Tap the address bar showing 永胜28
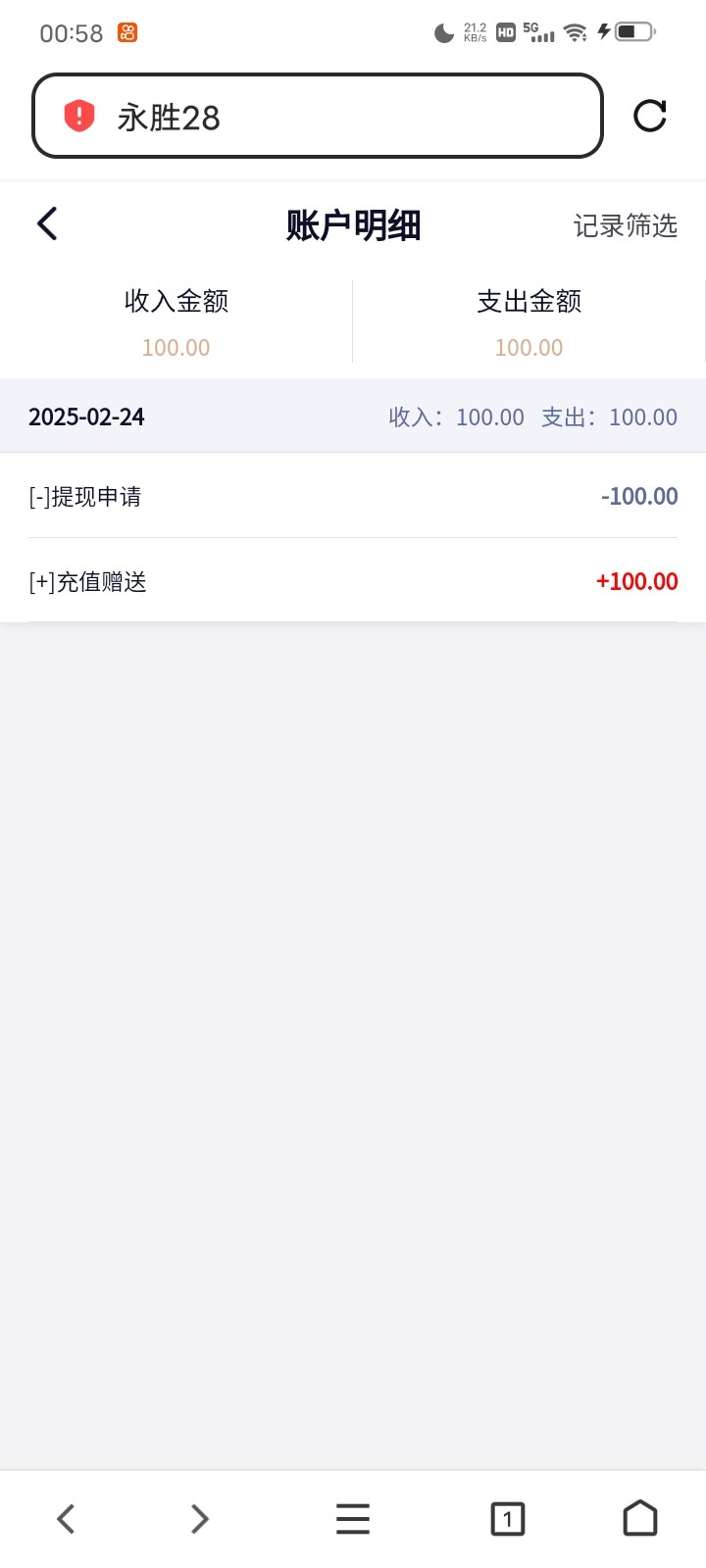706x1568 pixels. pyautogui.click(x=317, y=116)
